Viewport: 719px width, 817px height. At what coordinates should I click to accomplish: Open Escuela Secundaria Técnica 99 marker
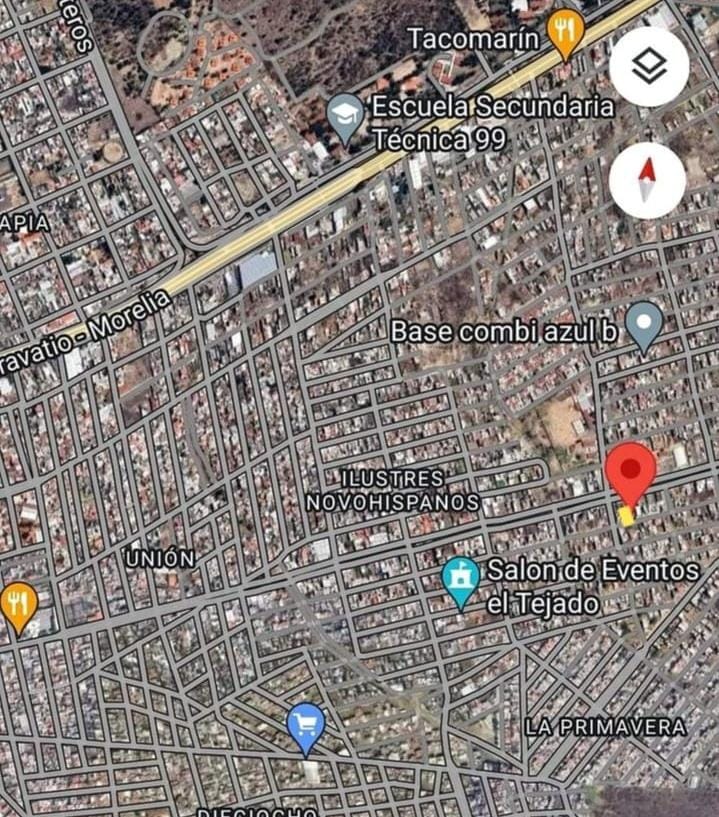[346, 116]
